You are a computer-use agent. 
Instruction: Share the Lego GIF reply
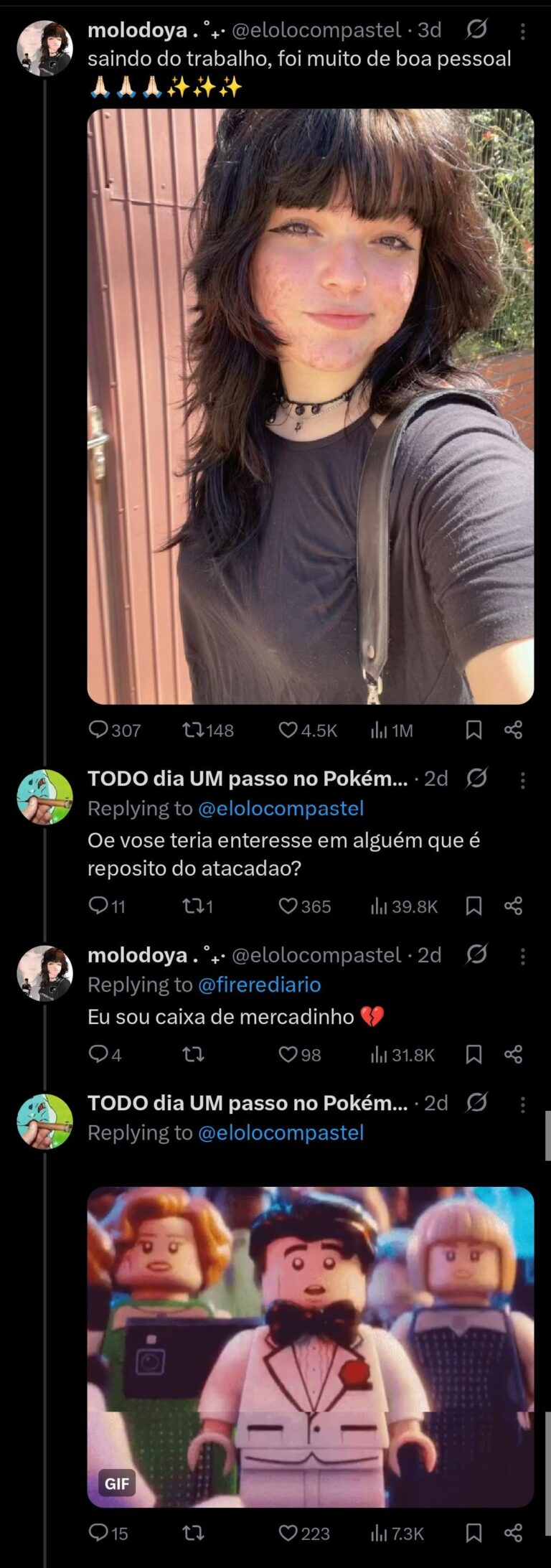tap(513, 1533)
